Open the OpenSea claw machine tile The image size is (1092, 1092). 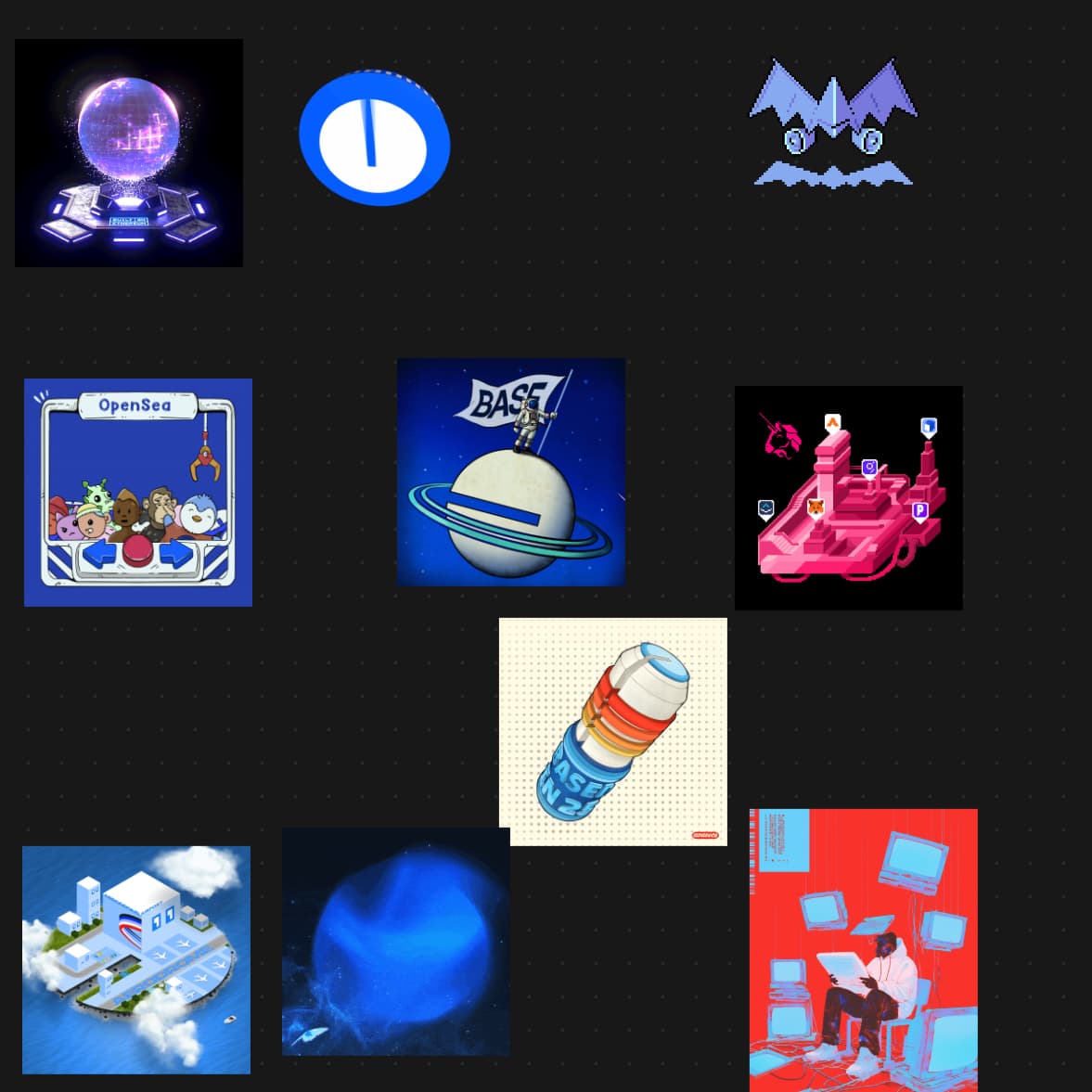[x=138, y=493]
